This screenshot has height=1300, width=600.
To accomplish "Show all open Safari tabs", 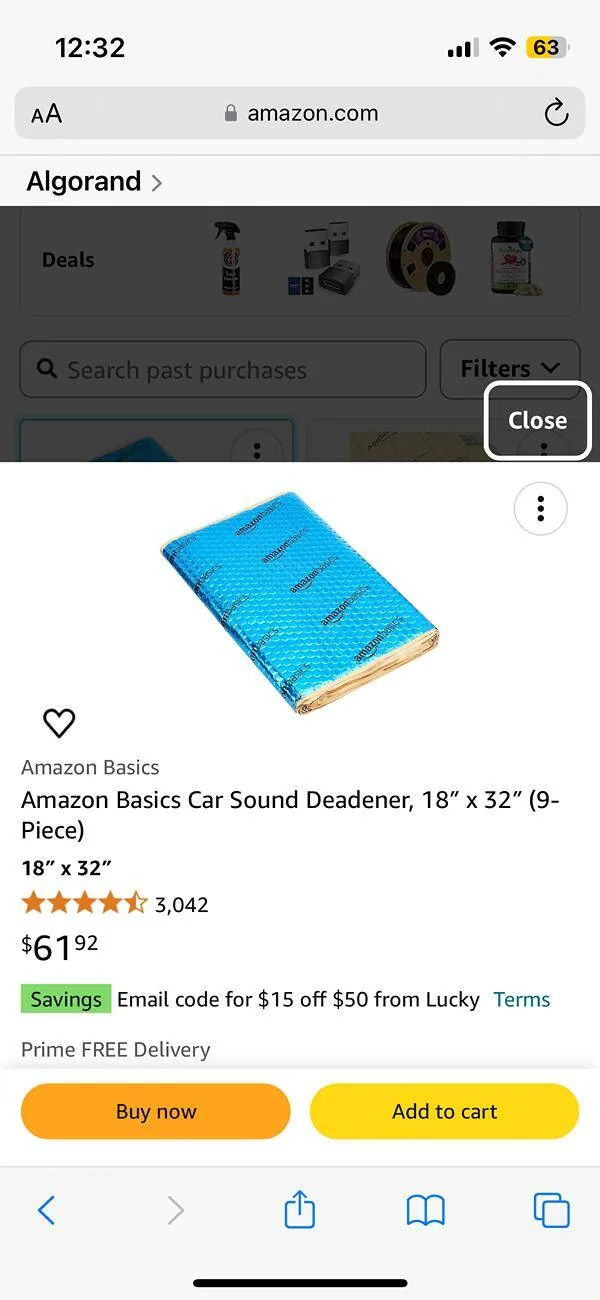I will click(x=551, y=1211).
